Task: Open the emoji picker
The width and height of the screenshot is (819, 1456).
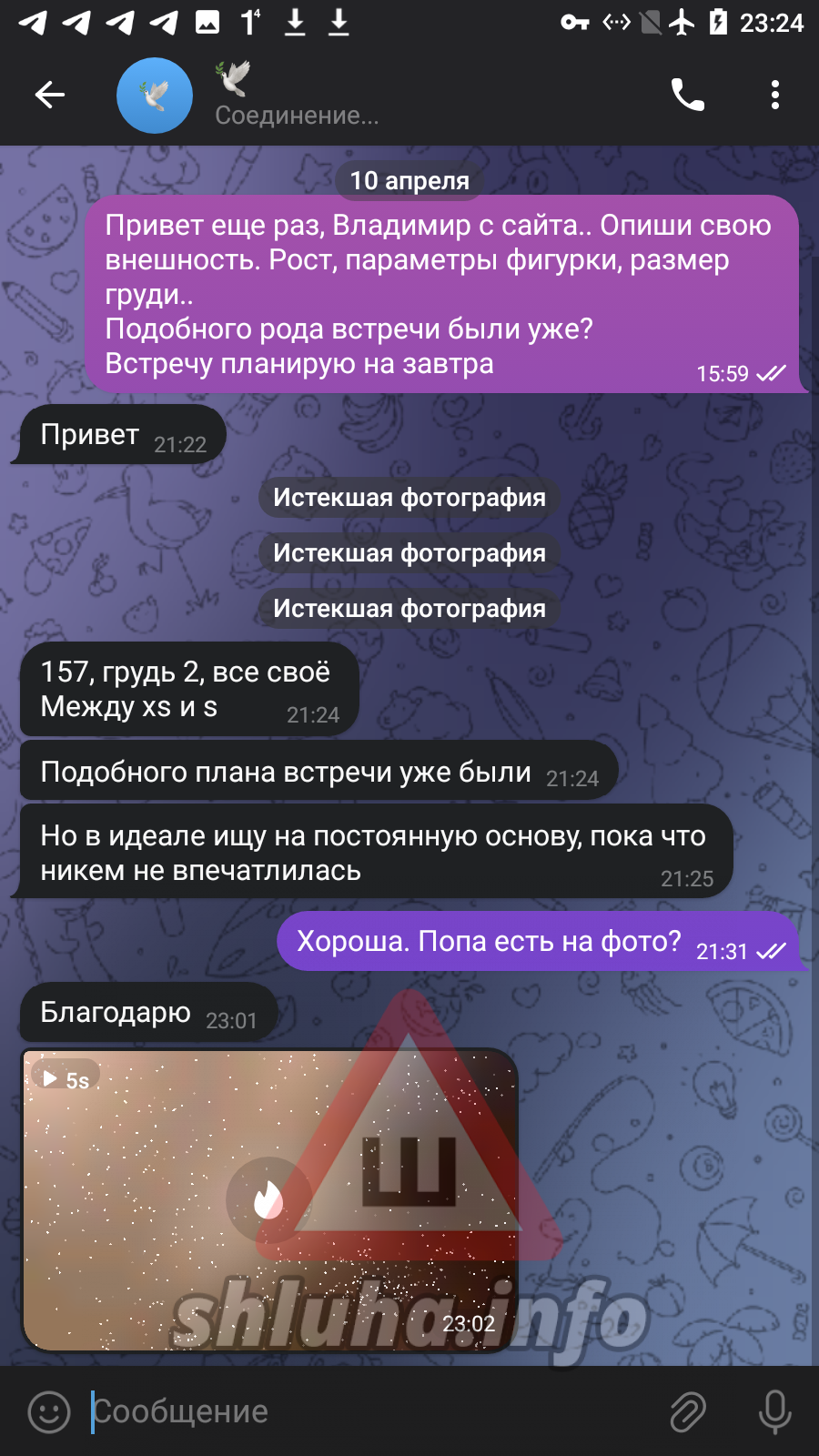Action: coord(49,1411)
